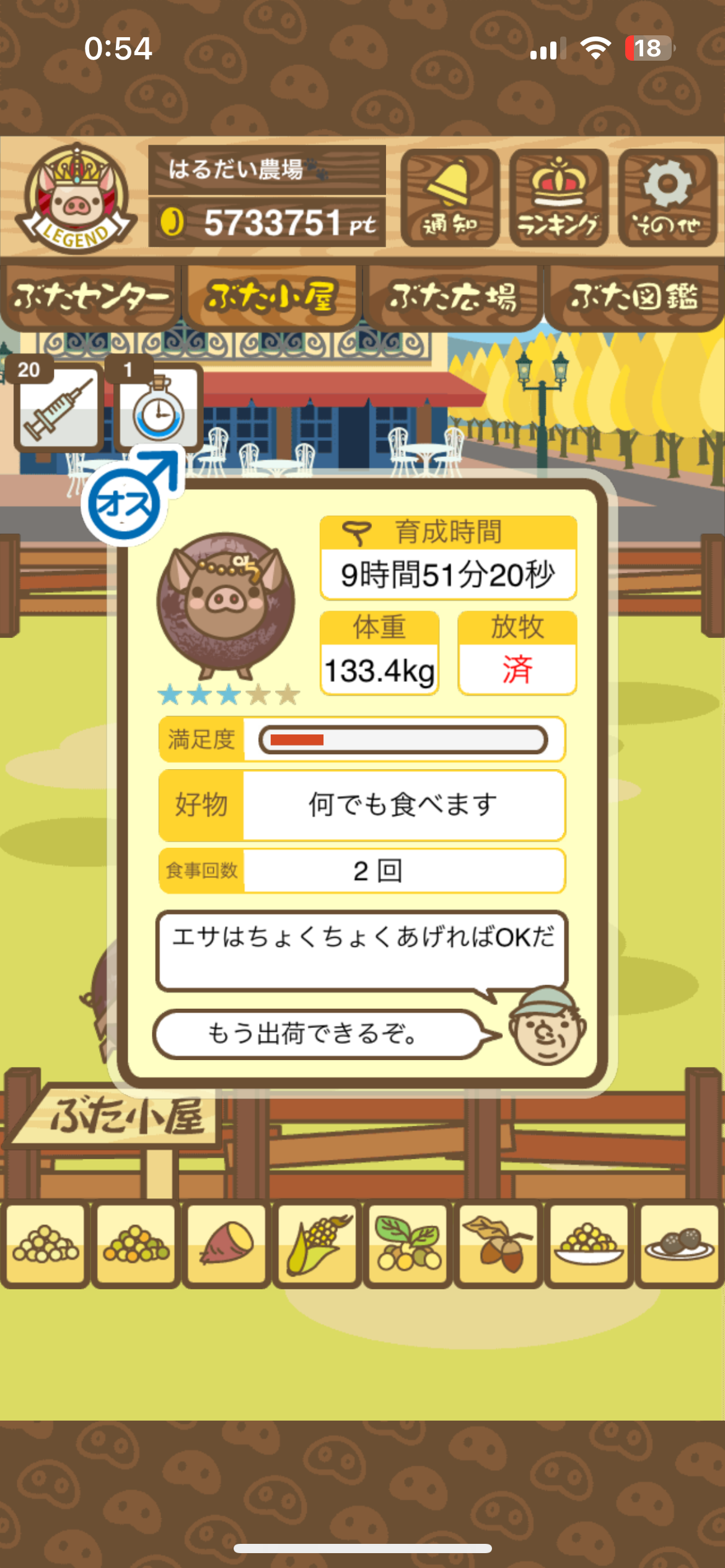Select the leafy greens with beans feed
725x1568 pixels.
coord(408,1244)
